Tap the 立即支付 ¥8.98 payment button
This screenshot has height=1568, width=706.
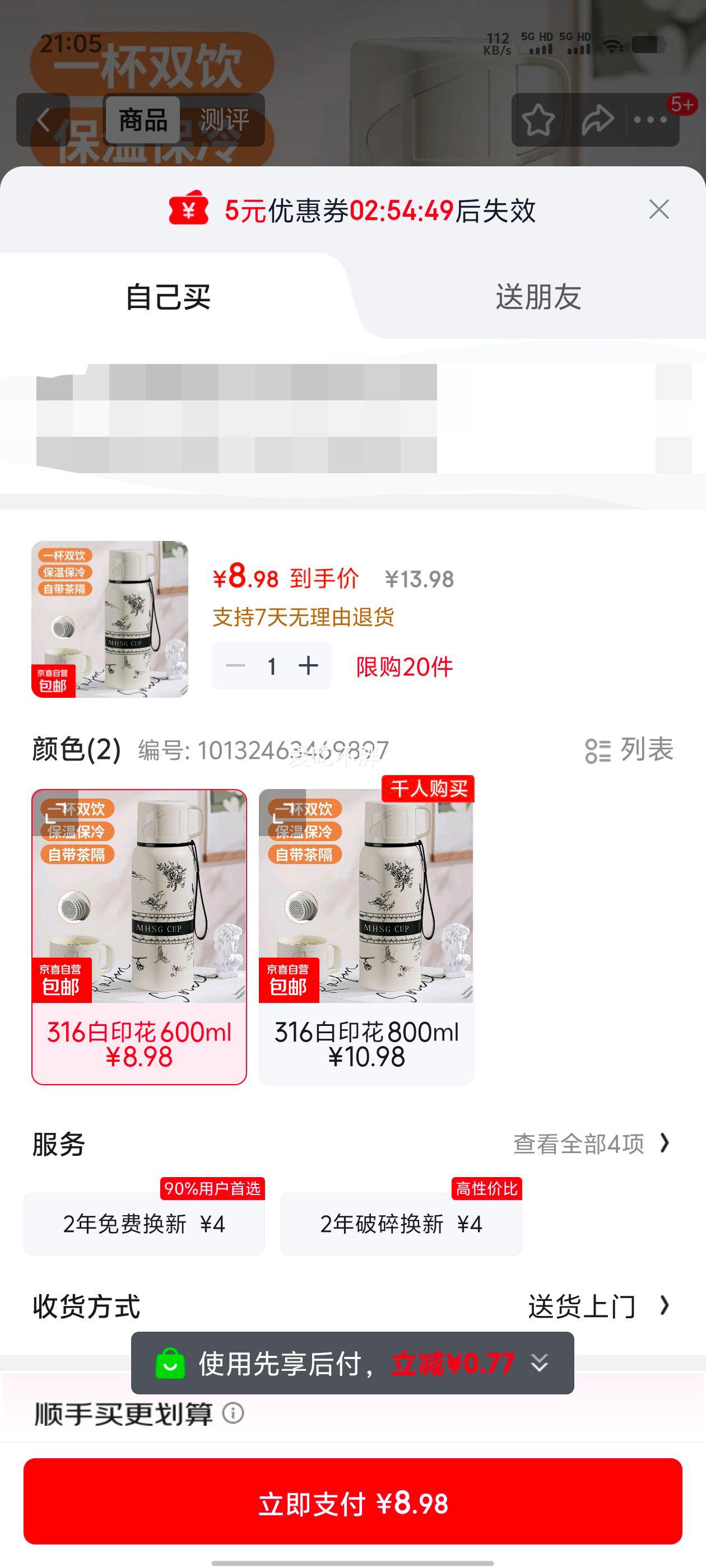tap(354, 1506)
